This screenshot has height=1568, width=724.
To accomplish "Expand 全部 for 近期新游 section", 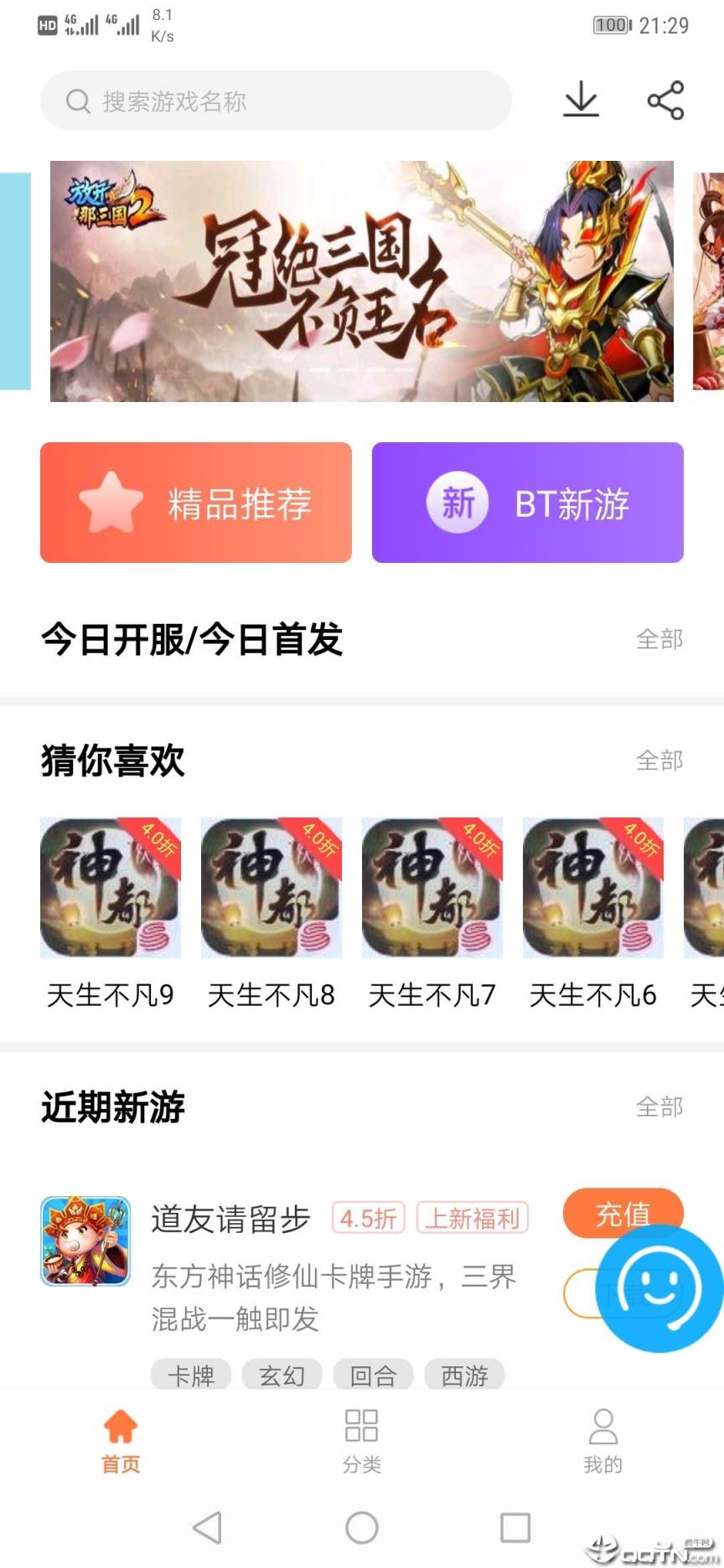I will [660, 1107].
